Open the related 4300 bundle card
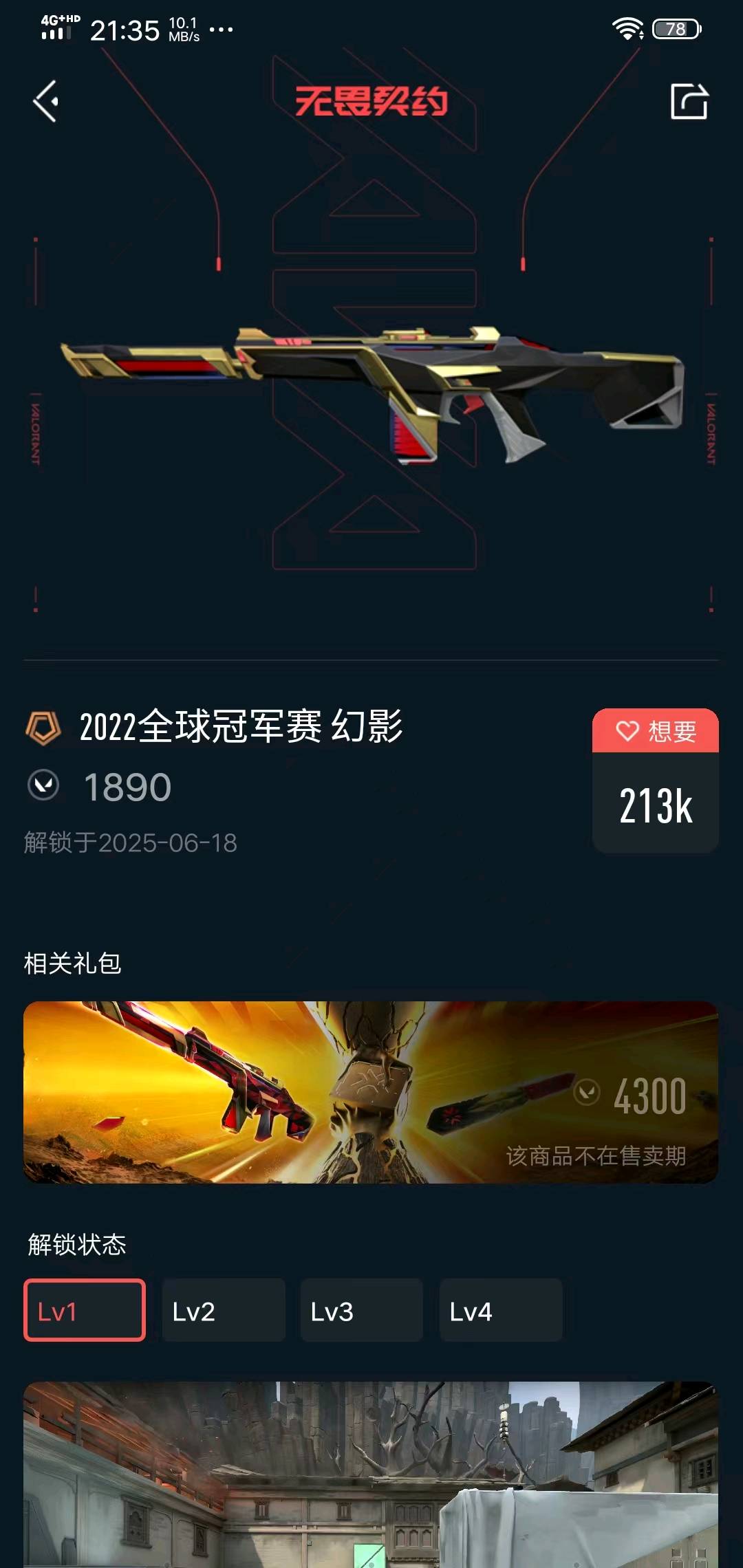The height and width of the screenshot is (1568, 743). (371, 1092)
